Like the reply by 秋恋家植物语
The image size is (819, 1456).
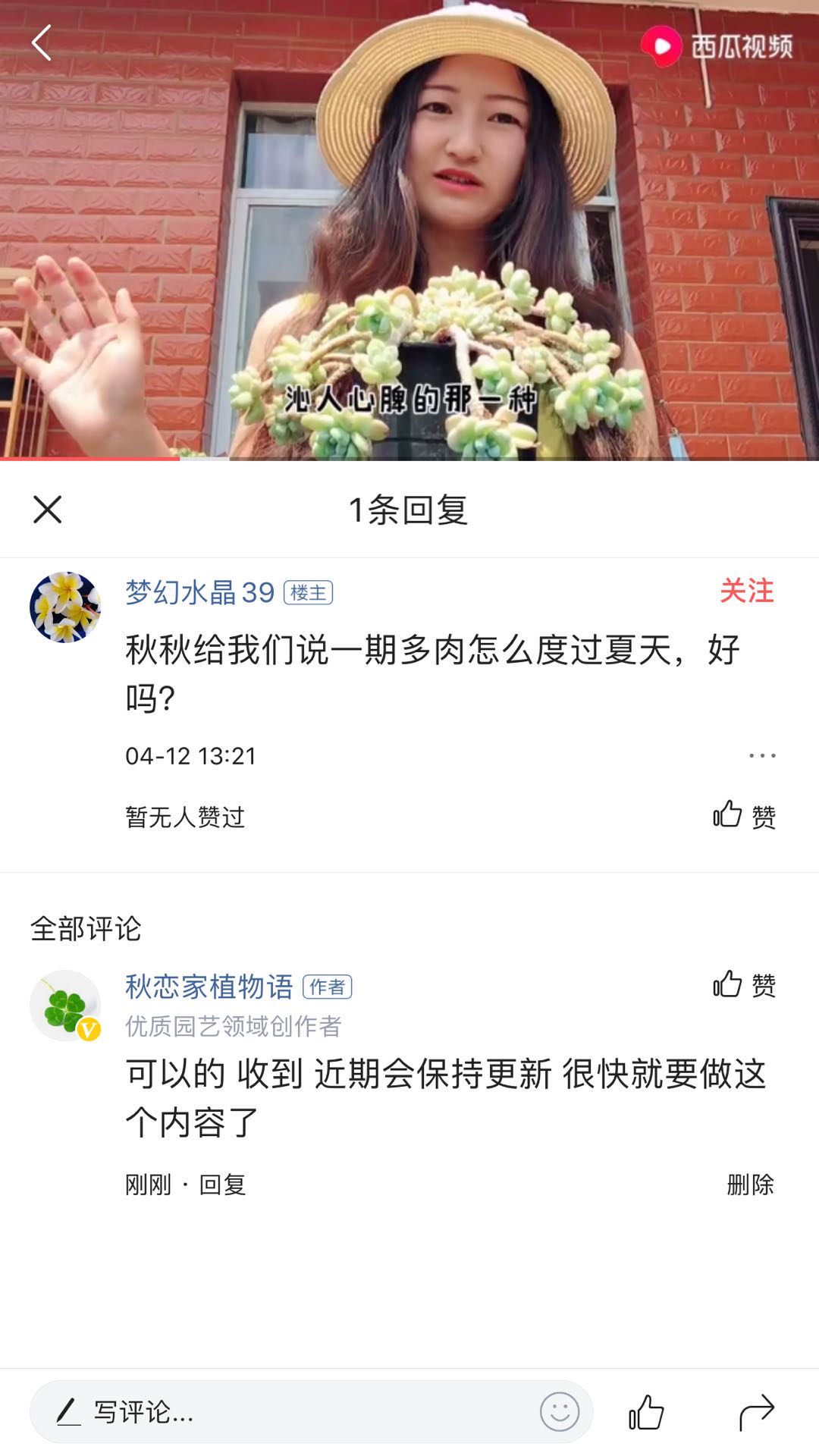743,984
